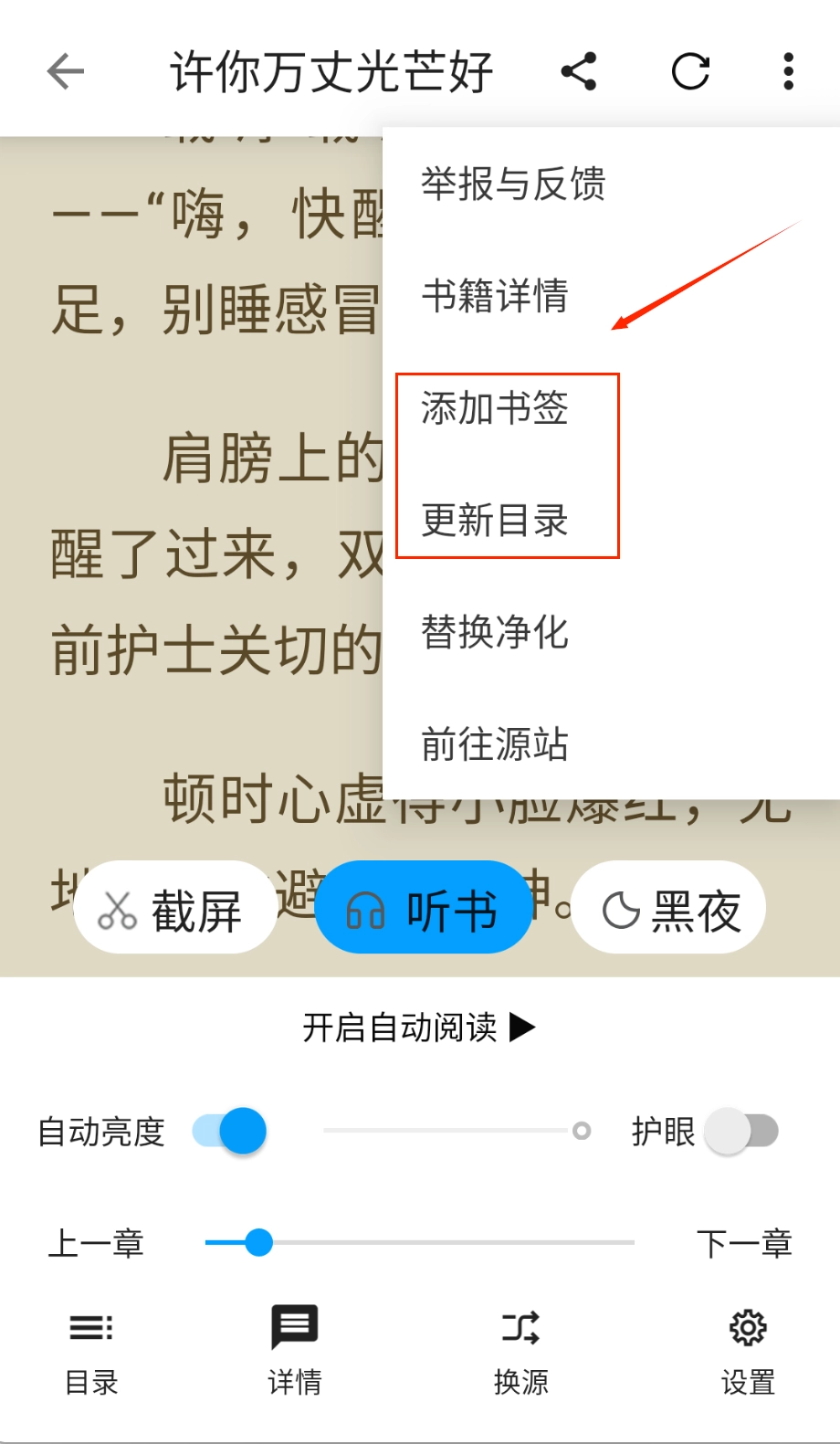Image resolution: width=840 pixels, height=1444 pixels.
Task: Go to source site via 前往源站
Action: (x=495, y=744)
